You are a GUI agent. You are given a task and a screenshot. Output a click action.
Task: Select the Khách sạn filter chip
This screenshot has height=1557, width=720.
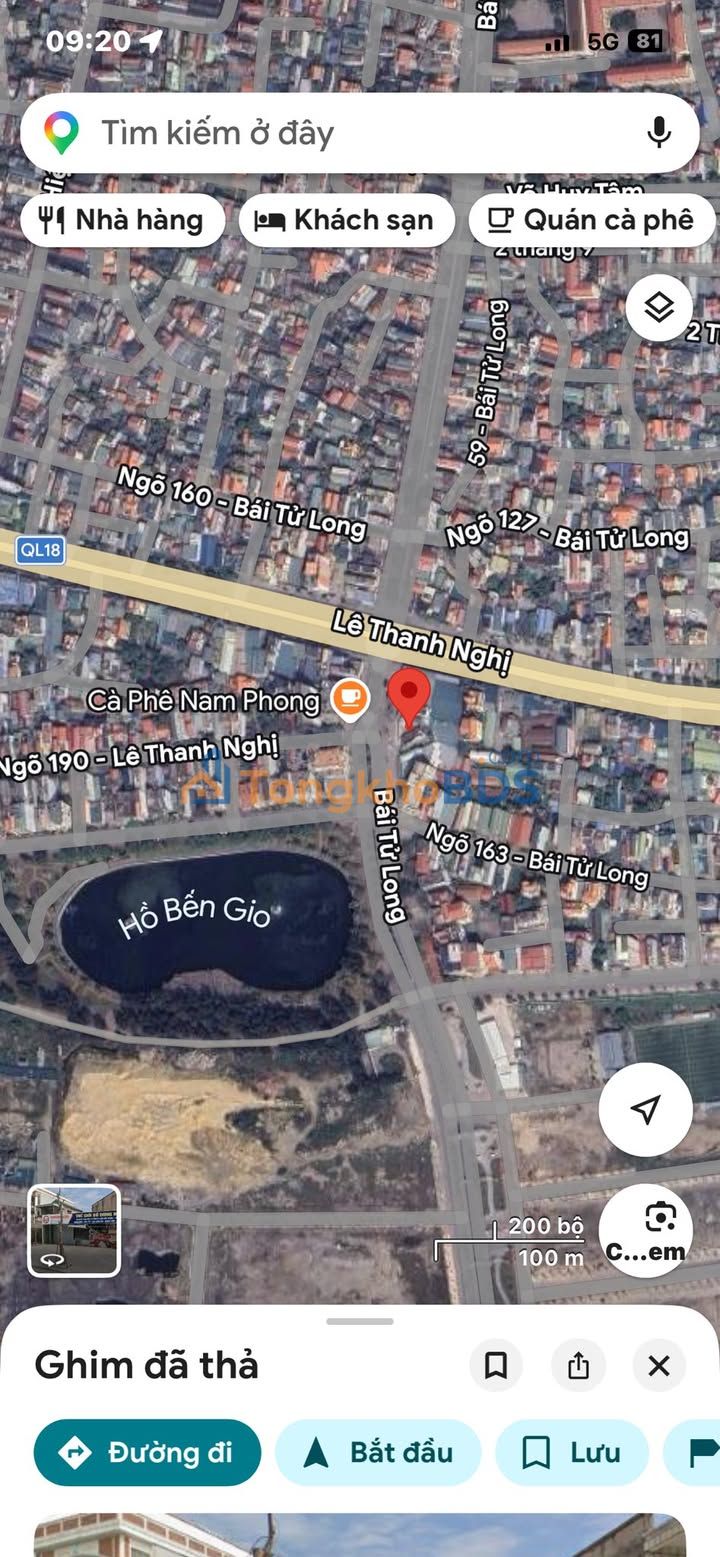coord(346,220)
